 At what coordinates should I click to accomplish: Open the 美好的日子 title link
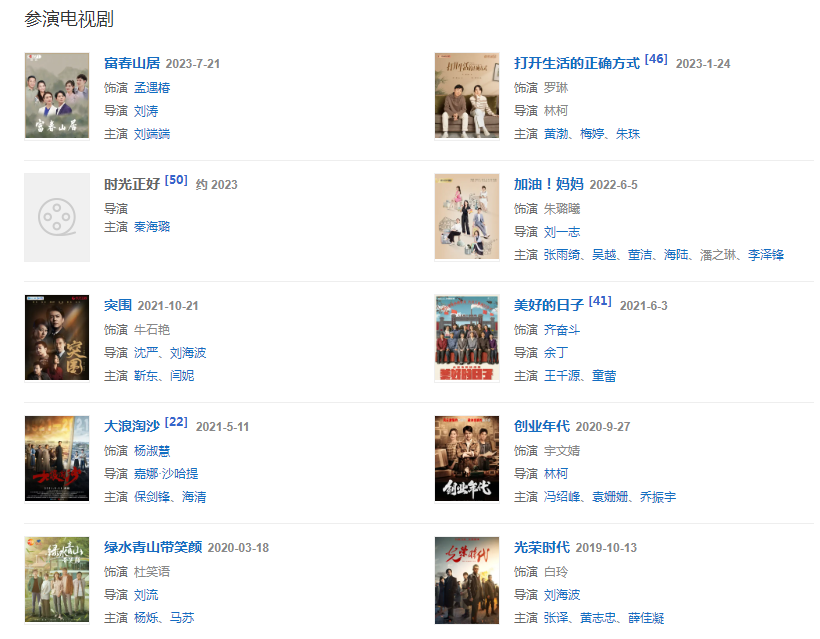point(548,305)
